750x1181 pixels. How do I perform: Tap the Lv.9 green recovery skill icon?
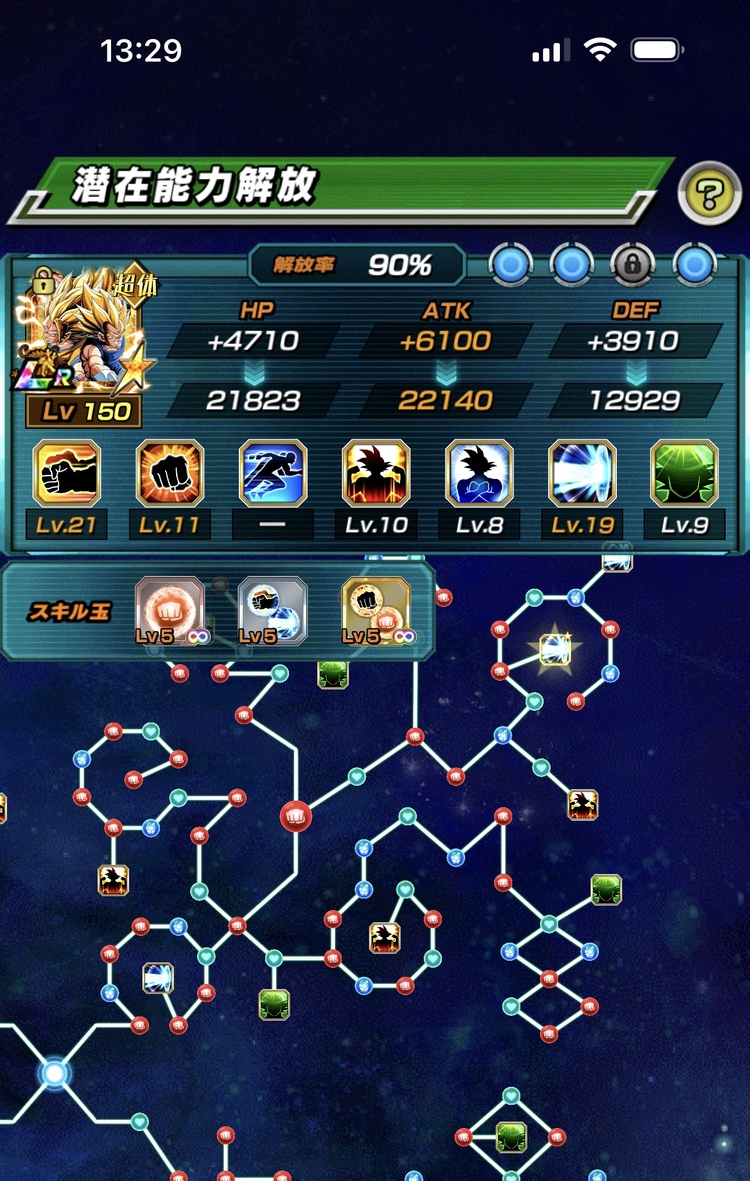685,473
